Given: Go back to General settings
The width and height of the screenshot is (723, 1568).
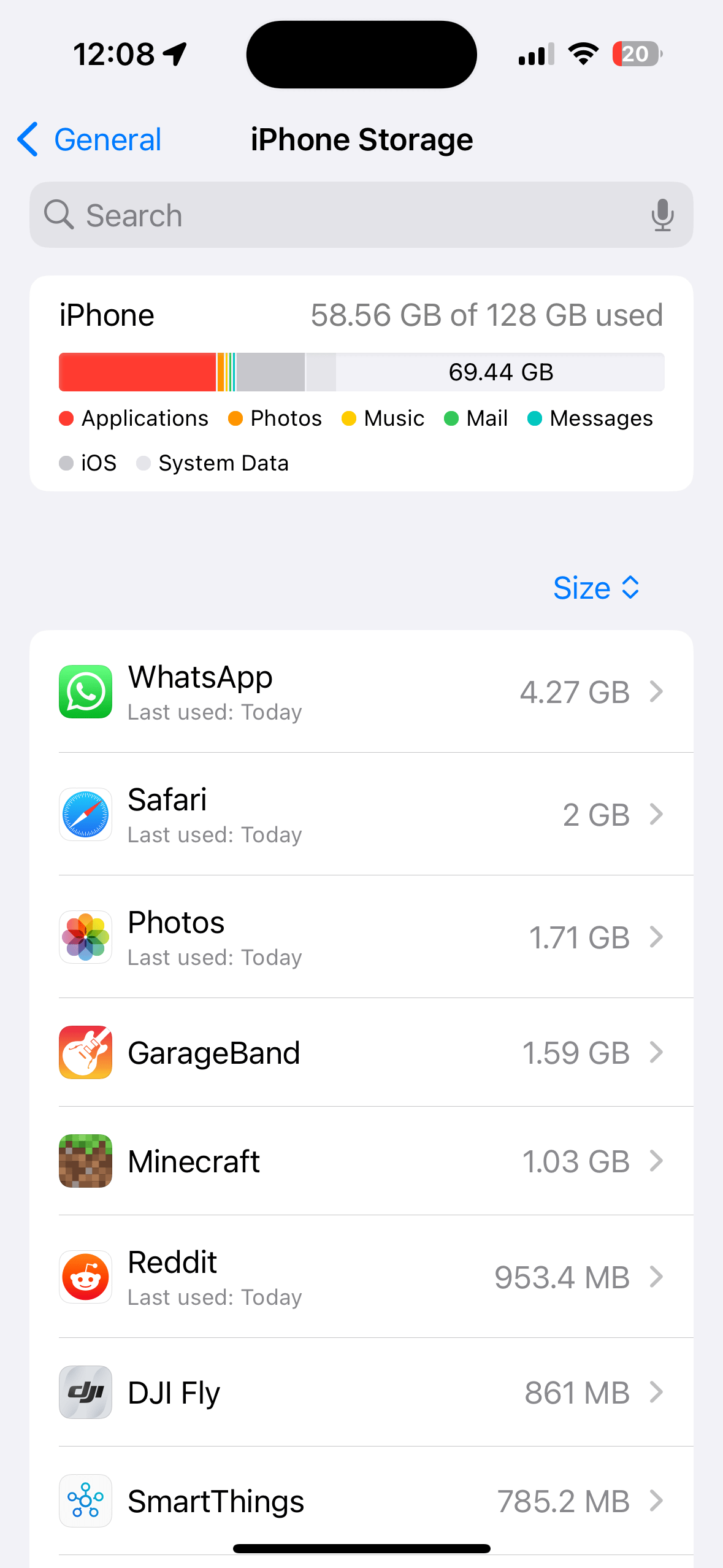Looking at the screenshot, I should click(90, 140).
